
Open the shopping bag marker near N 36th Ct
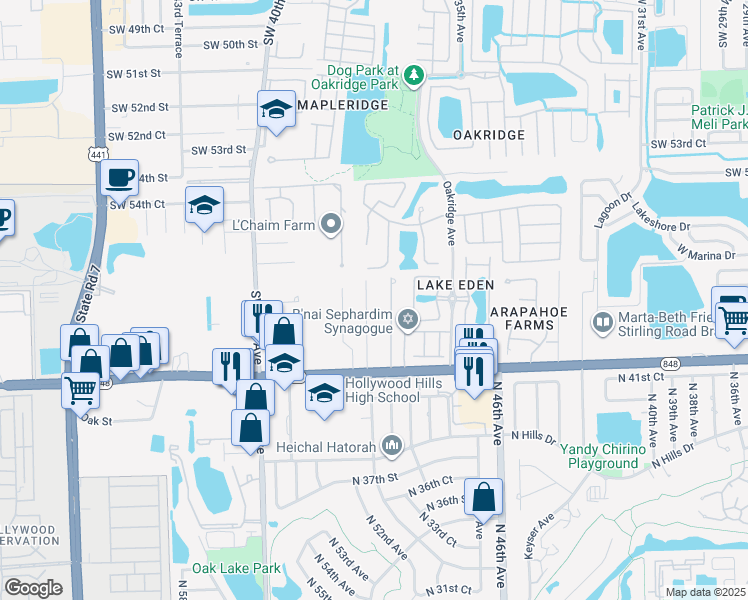tap(483, 499)
